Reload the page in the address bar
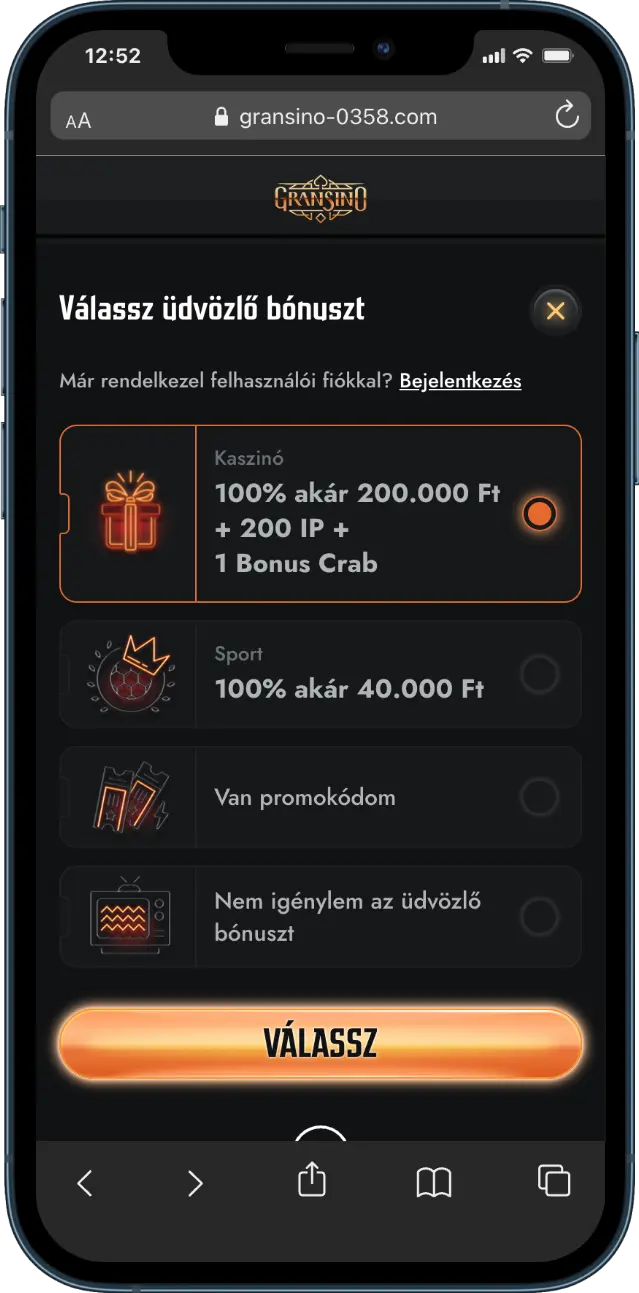The image size is (639, 1293). 567,117
